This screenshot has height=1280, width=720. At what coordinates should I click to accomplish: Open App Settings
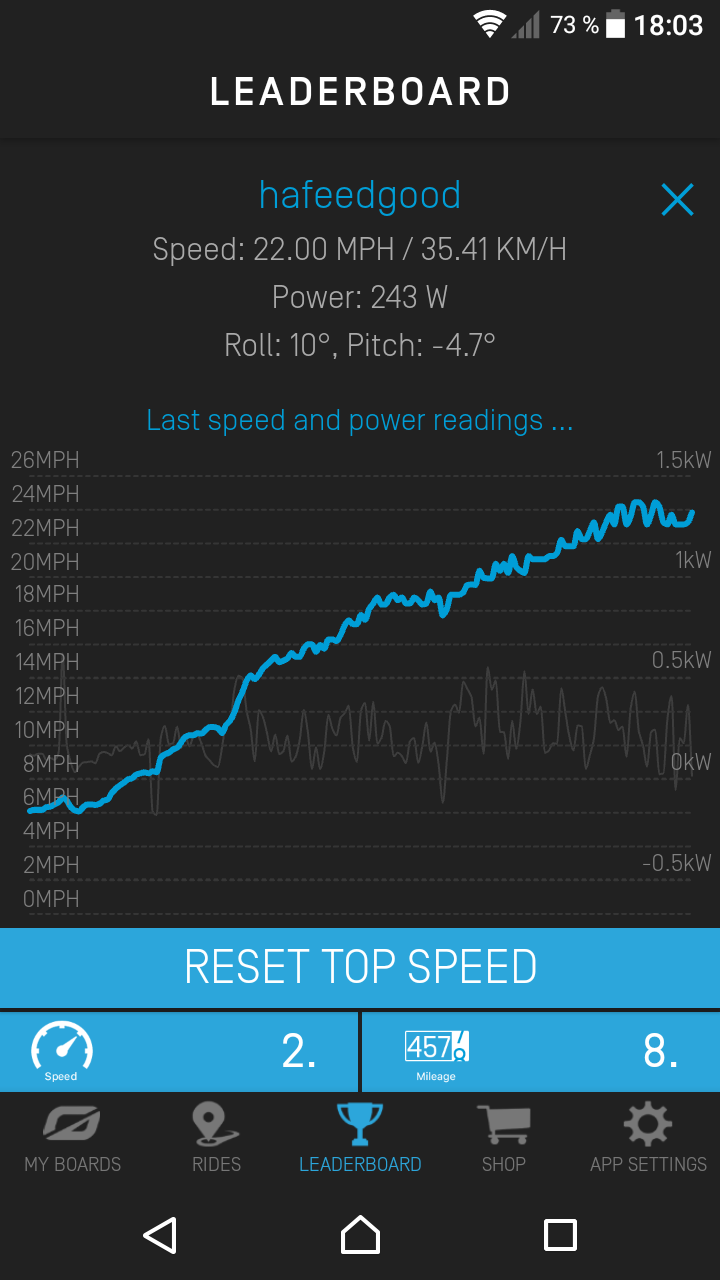[648, 1138]
